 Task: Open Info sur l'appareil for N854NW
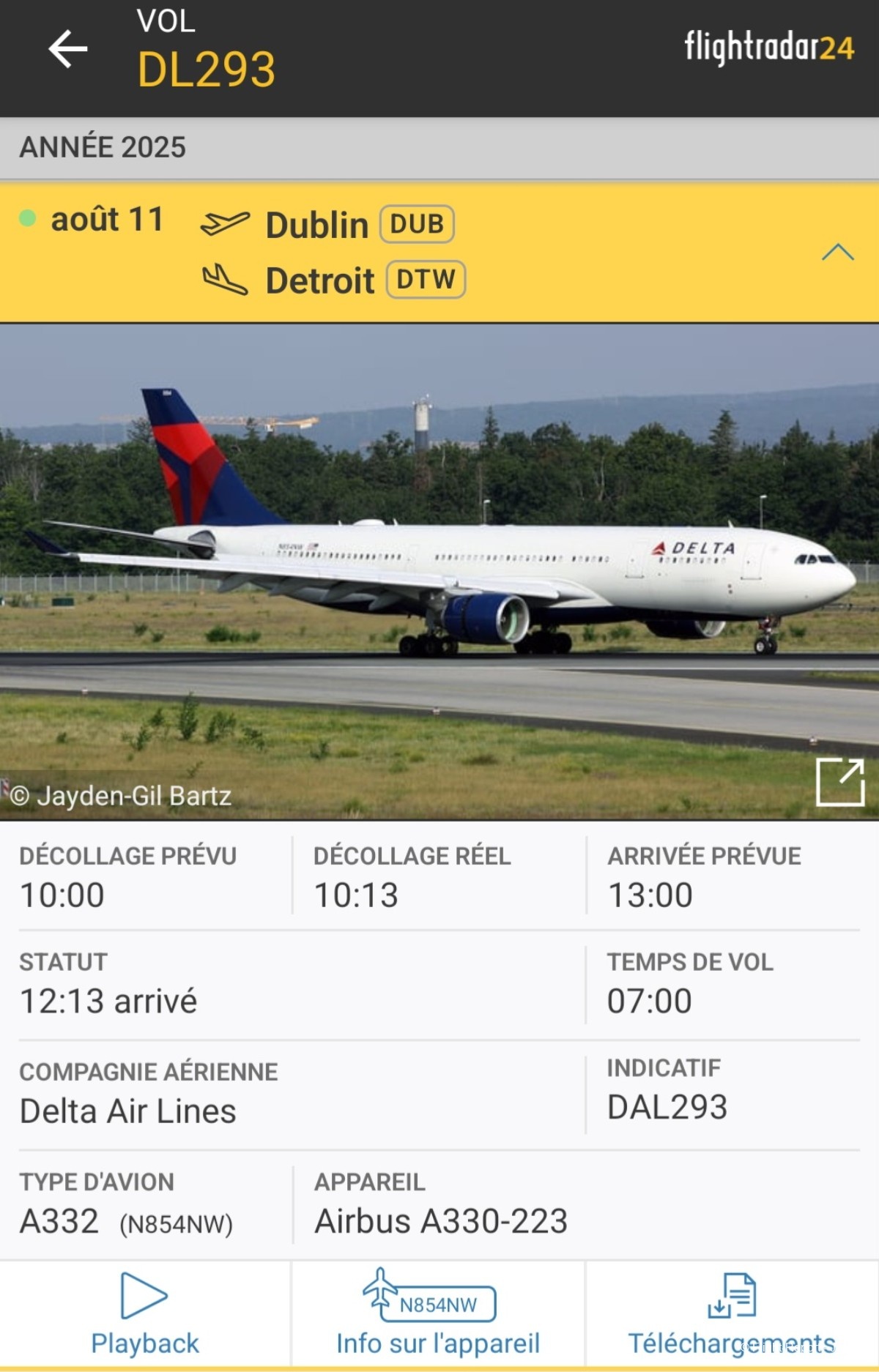(x=437, y=1313)
